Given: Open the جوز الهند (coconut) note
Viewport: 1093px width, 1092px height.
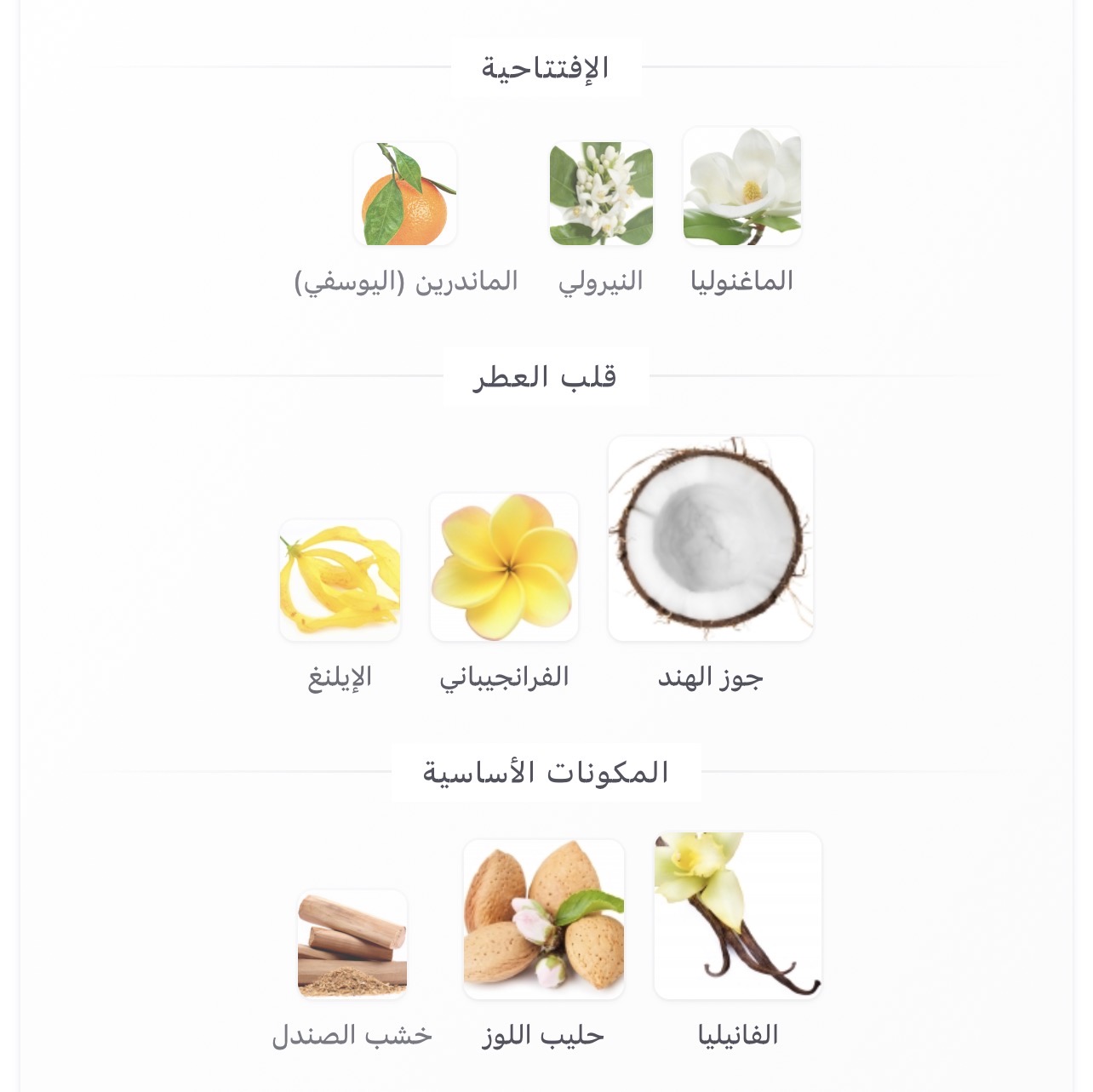Looking at the screenshot, I should [711, 539].
